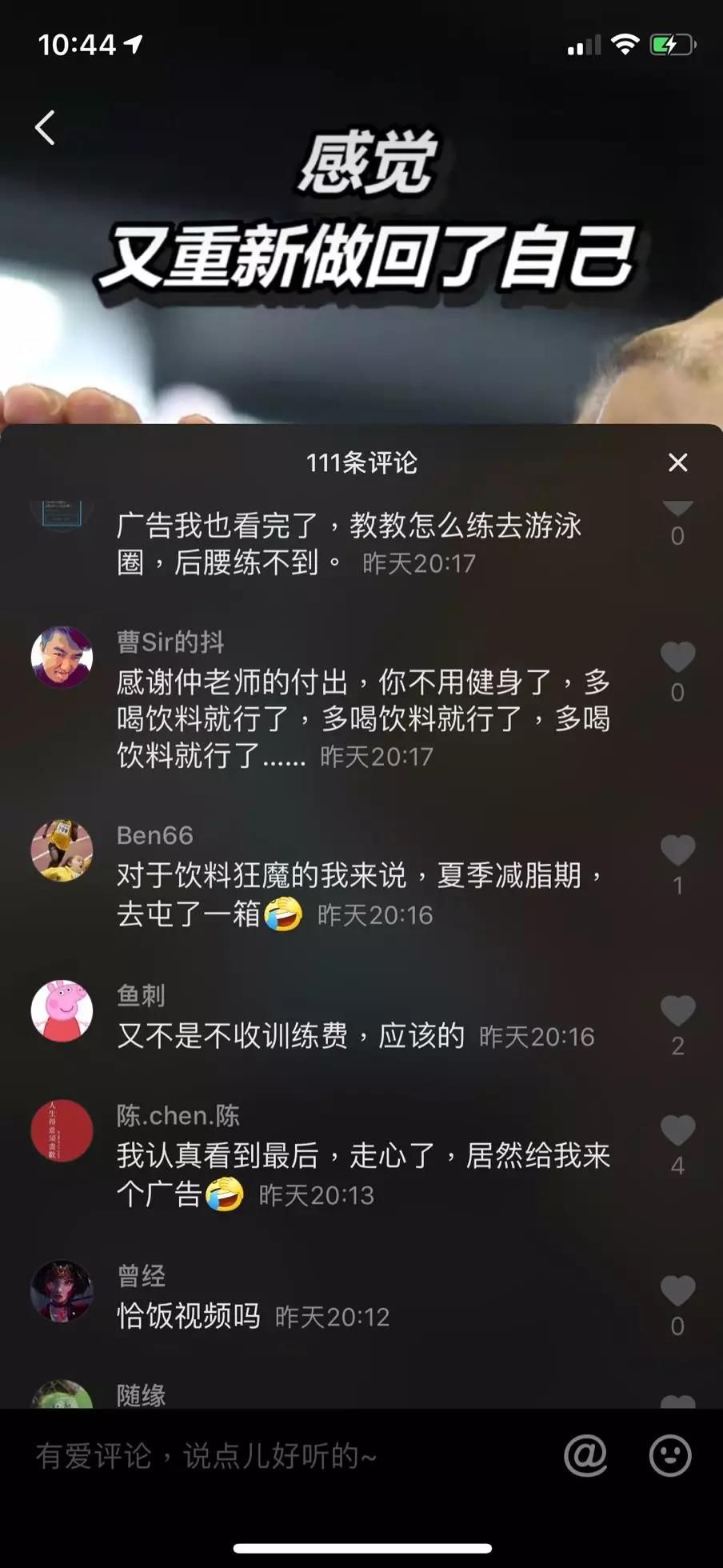Open the username 随缘
723x1568 pixels.
coord(142,1395)
